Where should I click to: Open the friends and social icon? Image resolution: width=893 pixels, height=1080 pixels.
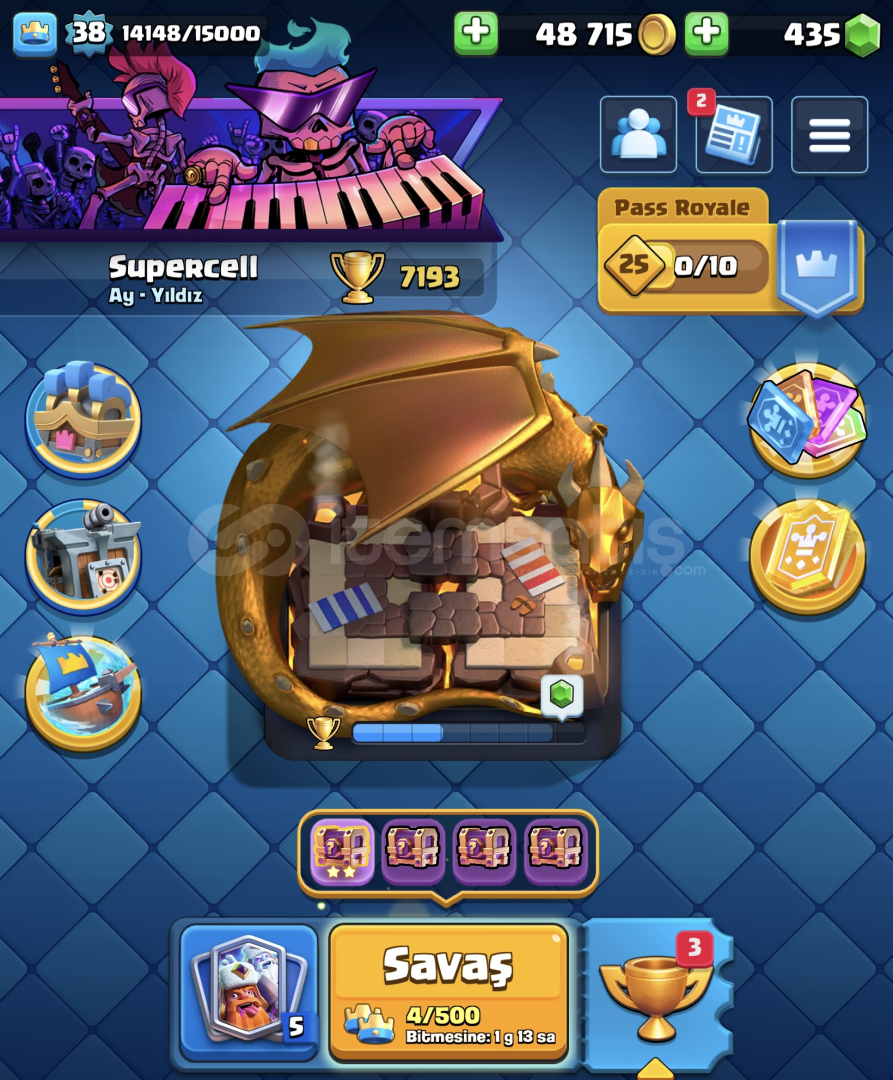(638, 135)
